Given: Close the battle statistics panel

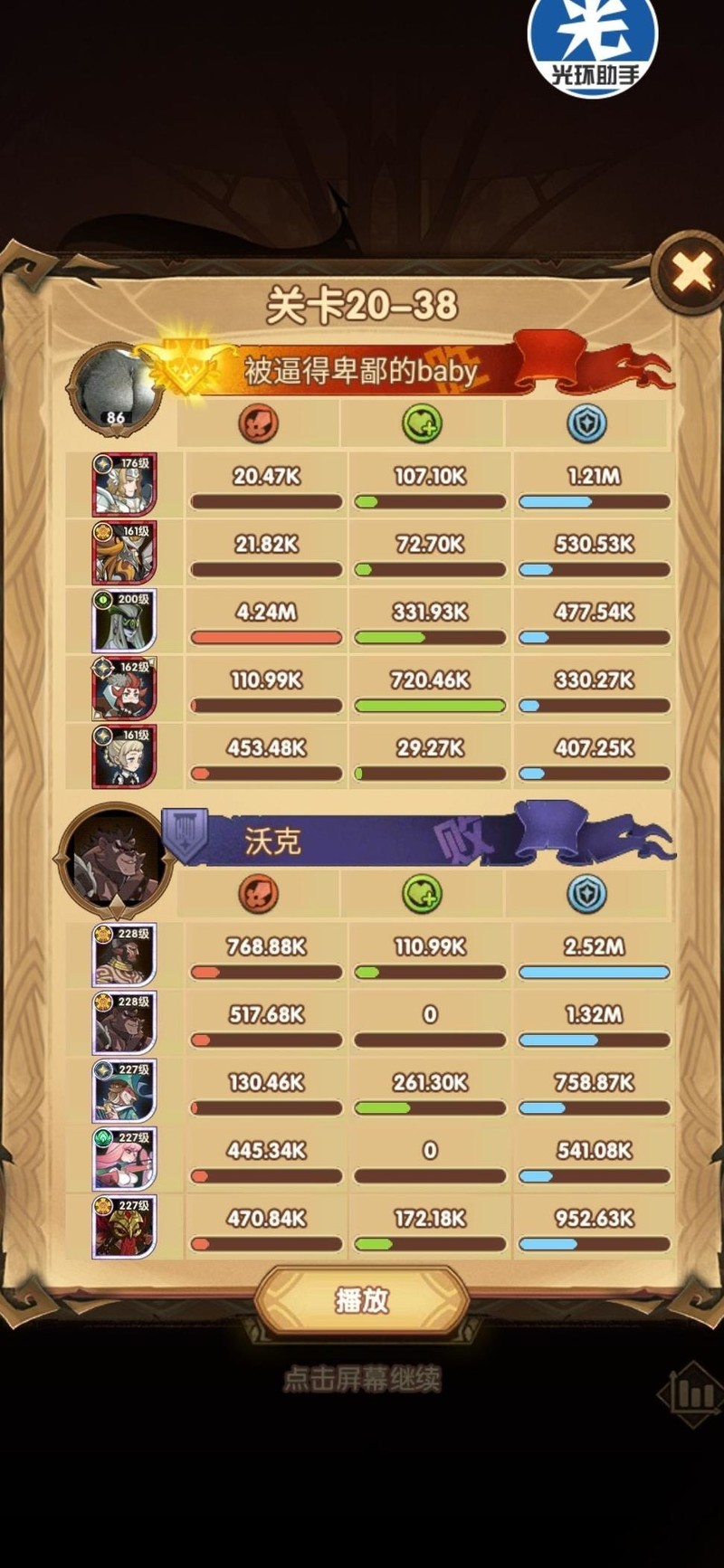Looking at the screenshot, I should point(692,272).
